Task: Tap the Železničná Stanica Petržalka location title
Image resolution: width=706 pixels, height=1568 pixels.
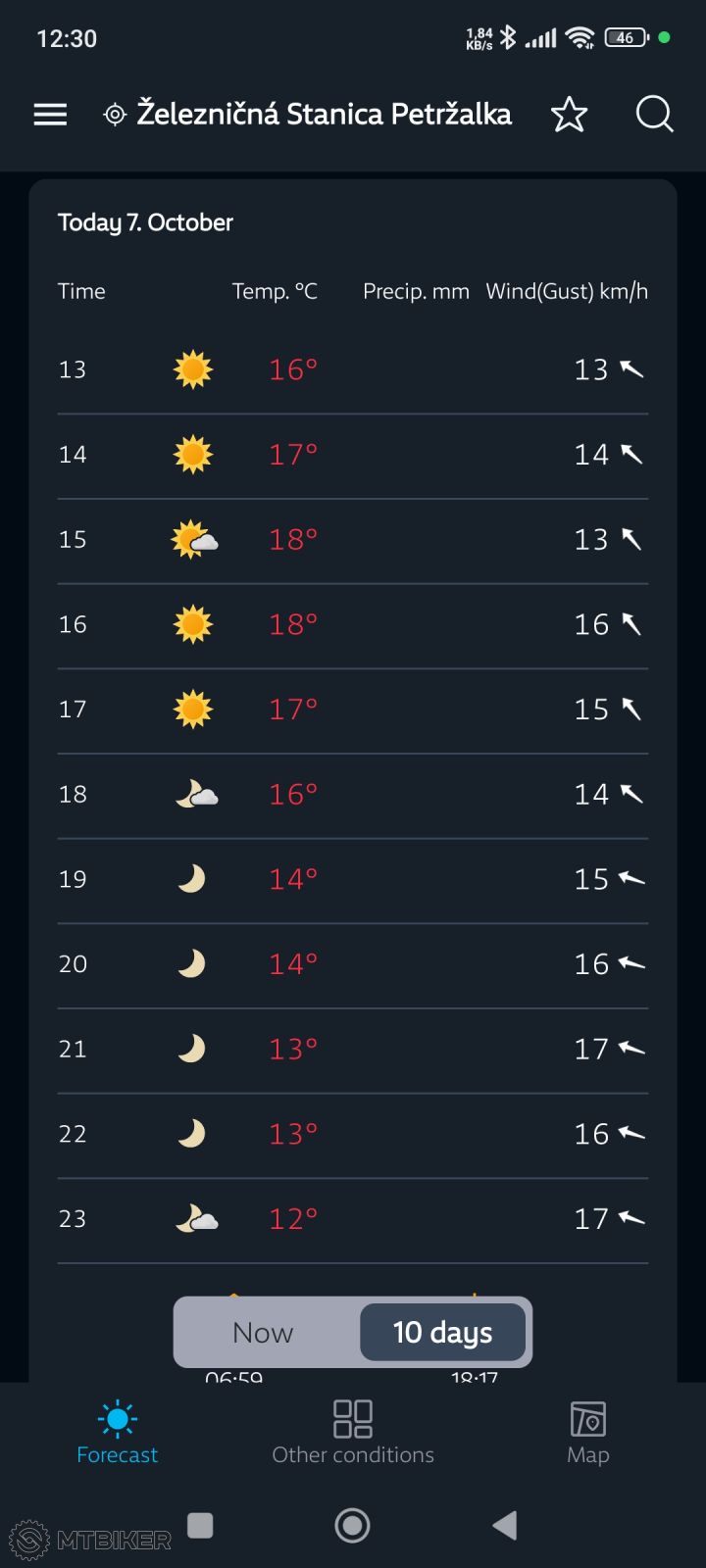Action: [323, 115]
